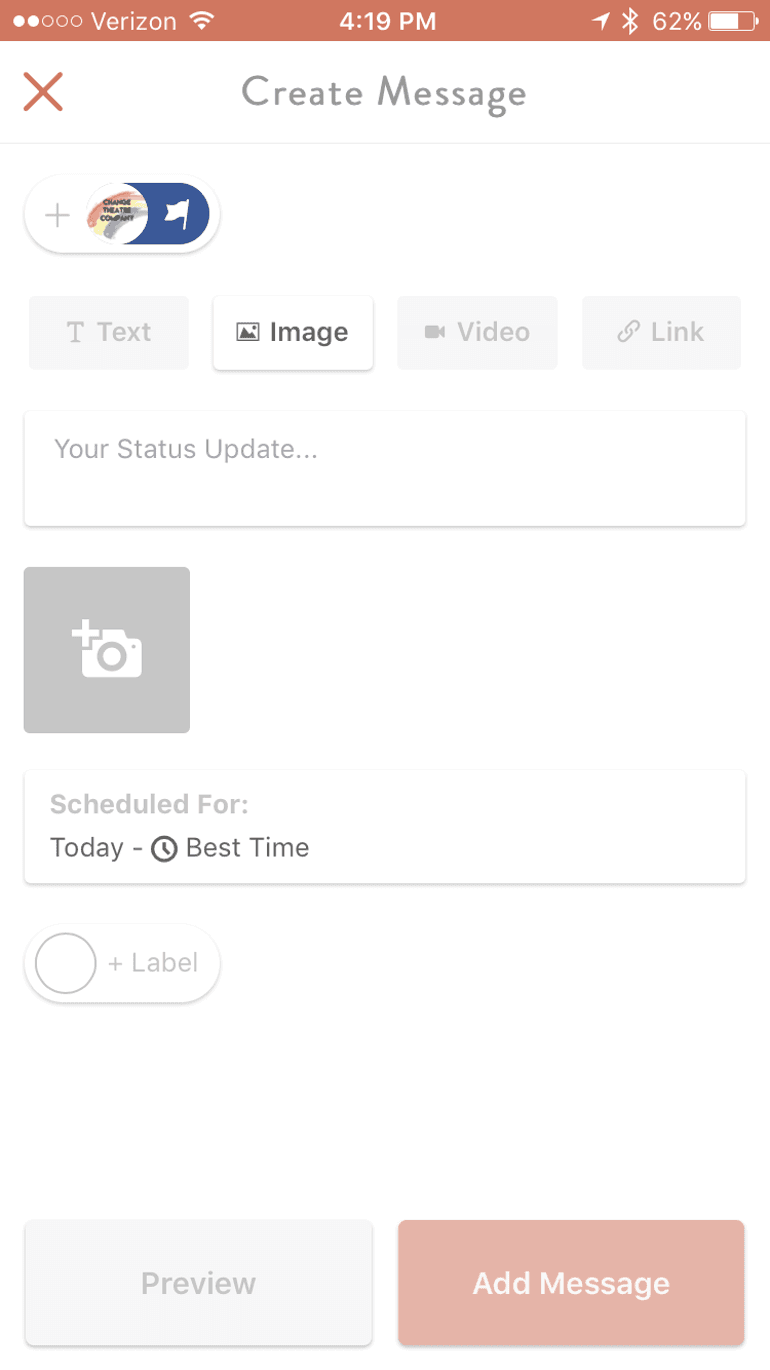Choose the Link message type
The width and height of the screenshot is (770, 1370).
[661, 332]
